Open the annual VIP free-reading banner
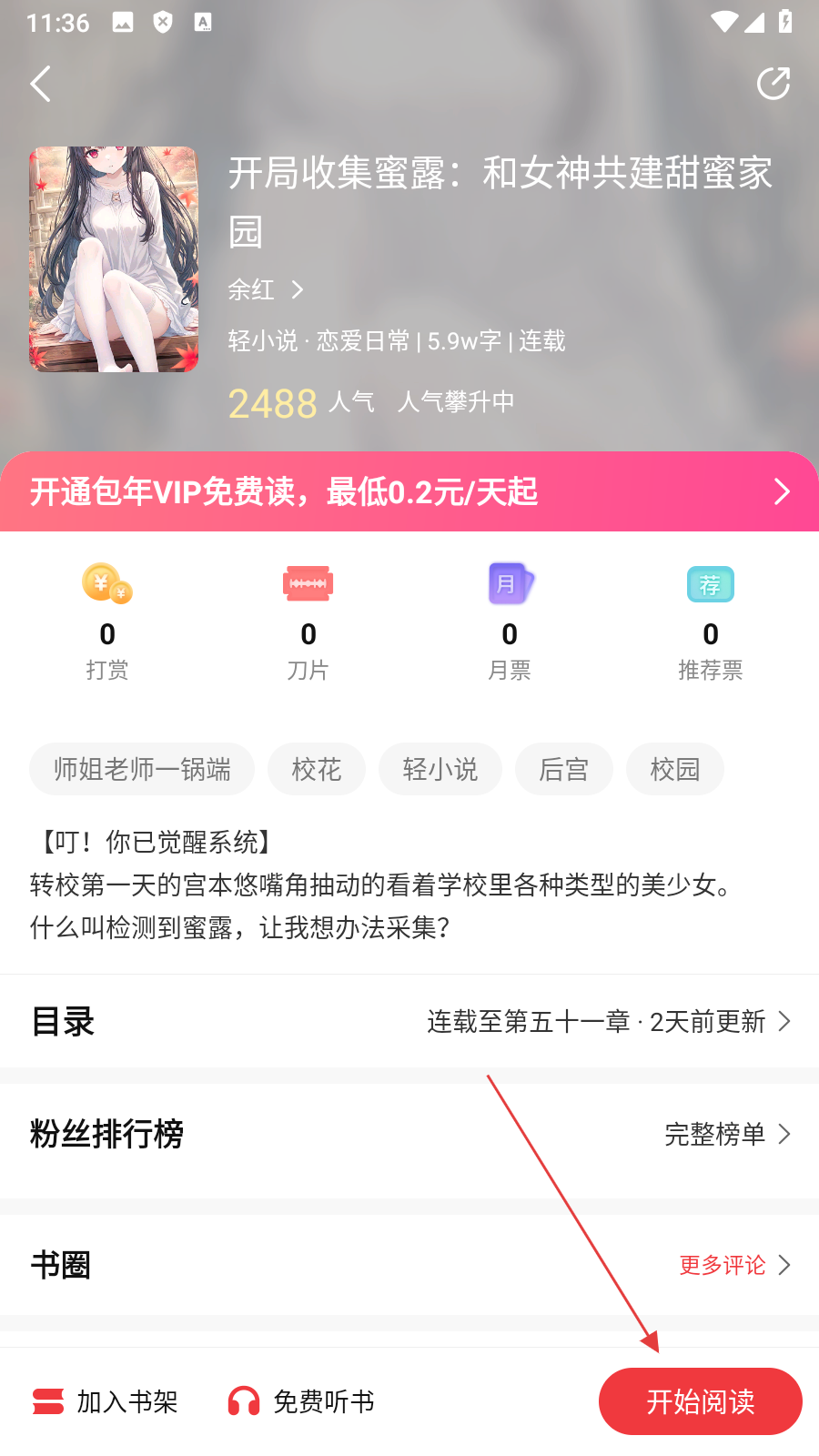This screenshot has height=1456, width=819. pyautogui.click(x=409, y=491)
